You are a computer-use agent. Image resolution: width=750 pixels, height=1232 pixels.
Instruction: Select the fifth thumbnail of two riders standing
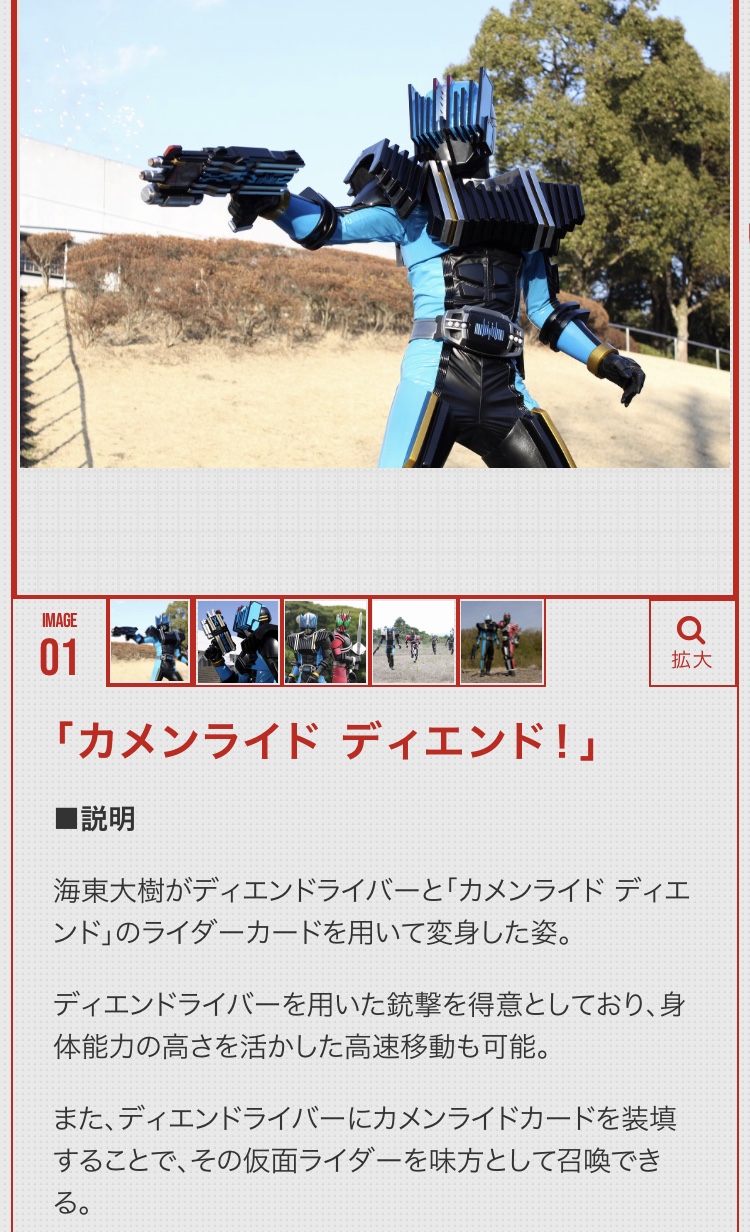click(x=501, y=642)
